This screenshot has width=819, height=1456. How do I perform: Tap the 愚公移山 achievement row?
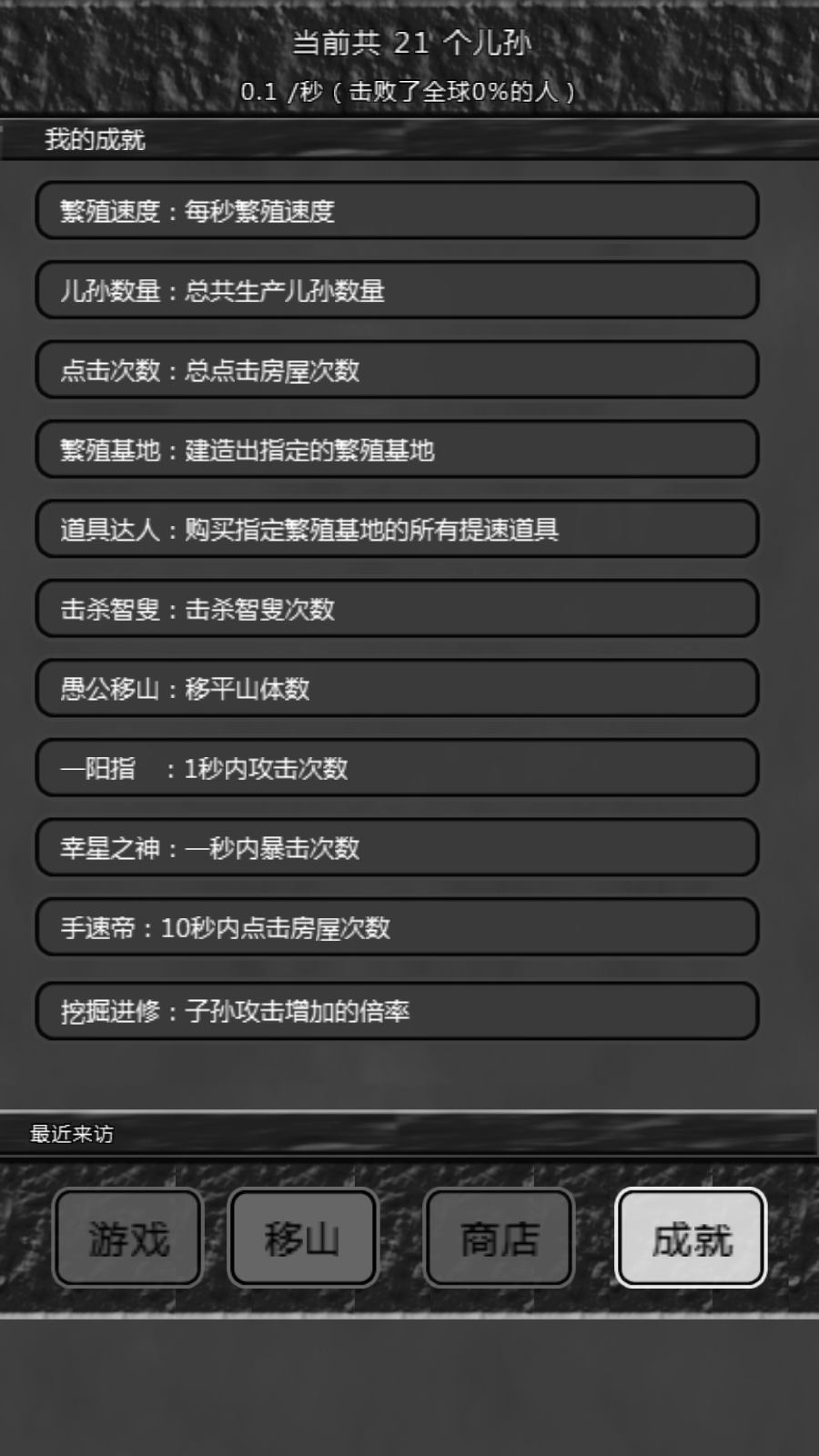[x=397, y=689]
